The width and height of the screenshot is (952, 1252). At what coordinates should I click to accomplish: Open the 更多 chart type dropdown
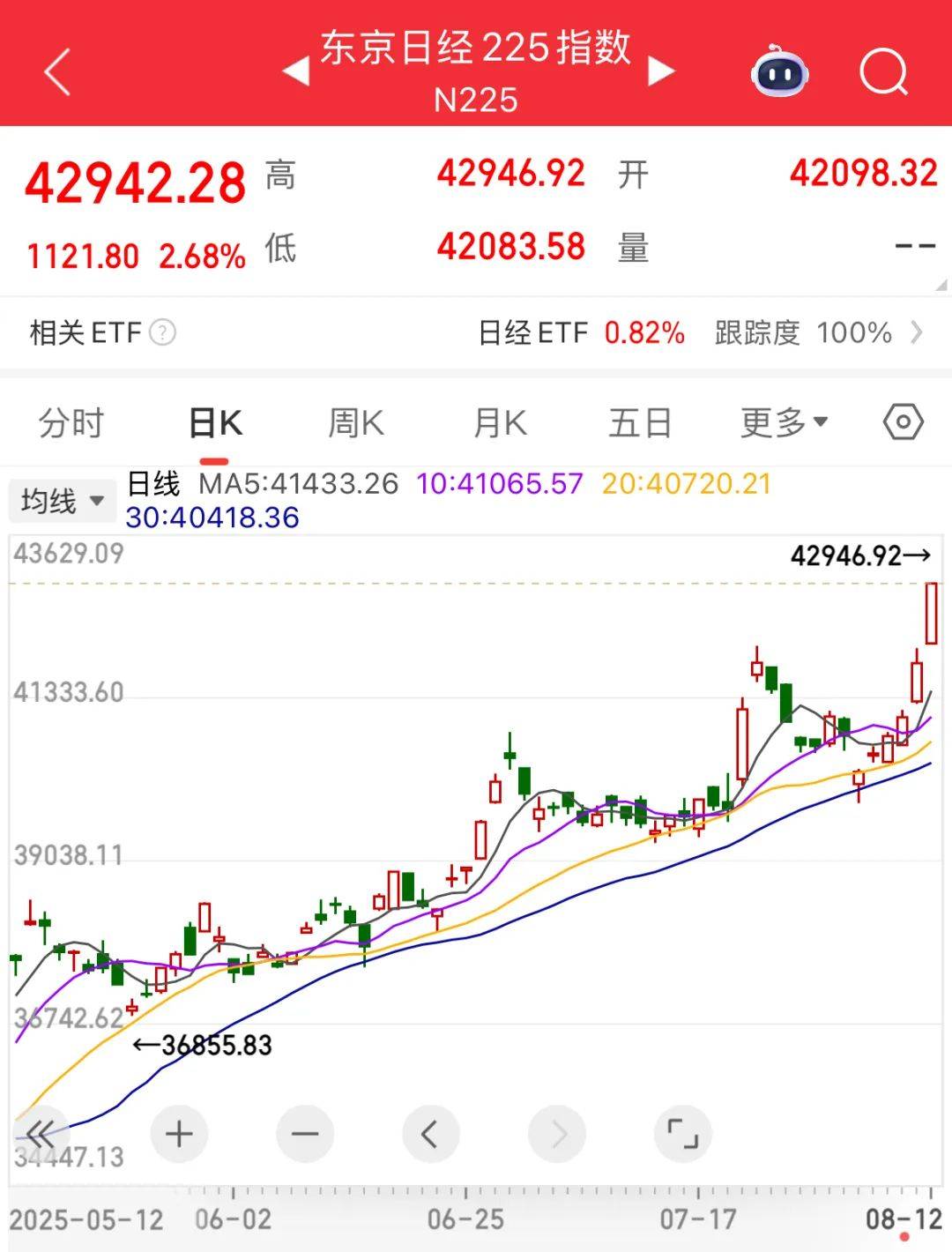[781, 422]
